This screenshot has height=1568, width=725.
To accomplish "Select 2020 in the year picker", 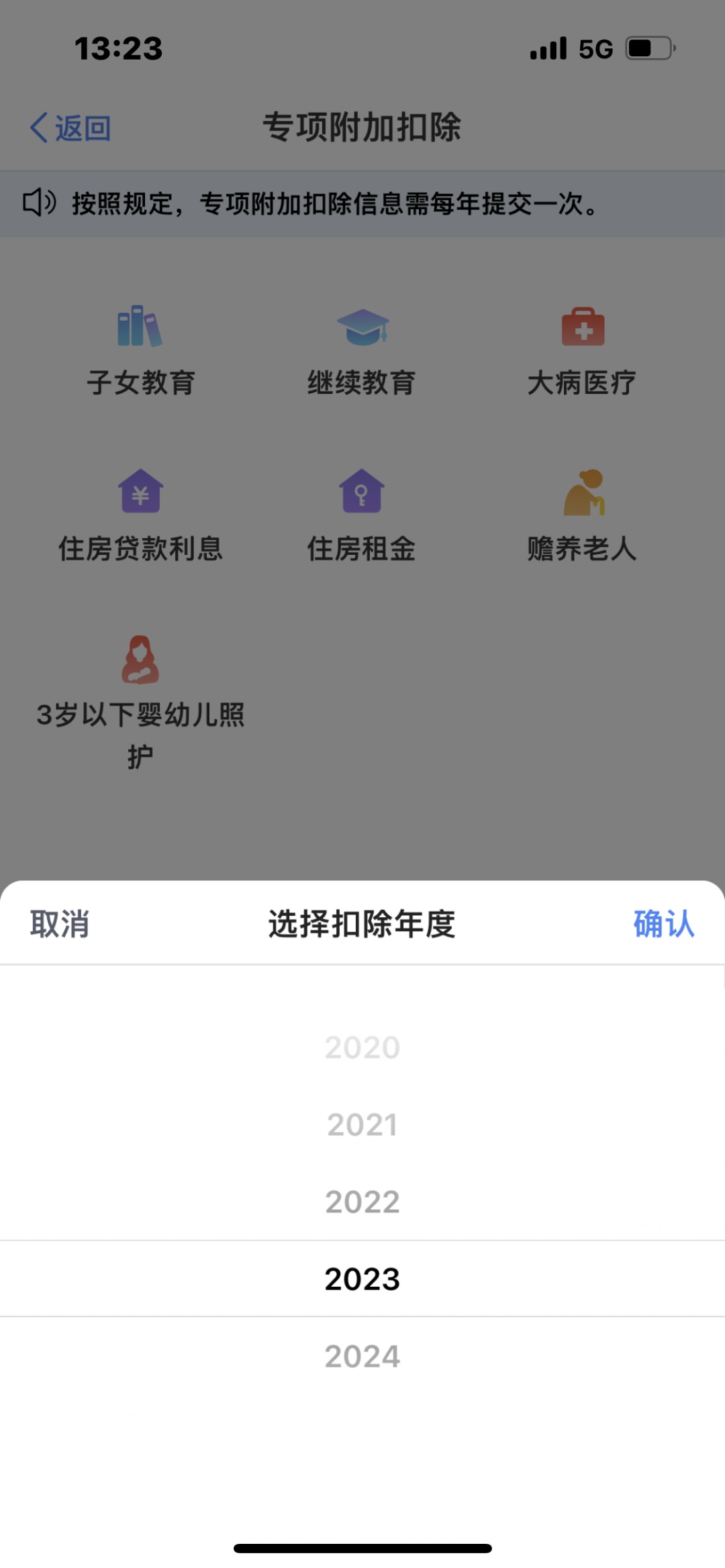I will [x=362, y=1047].
